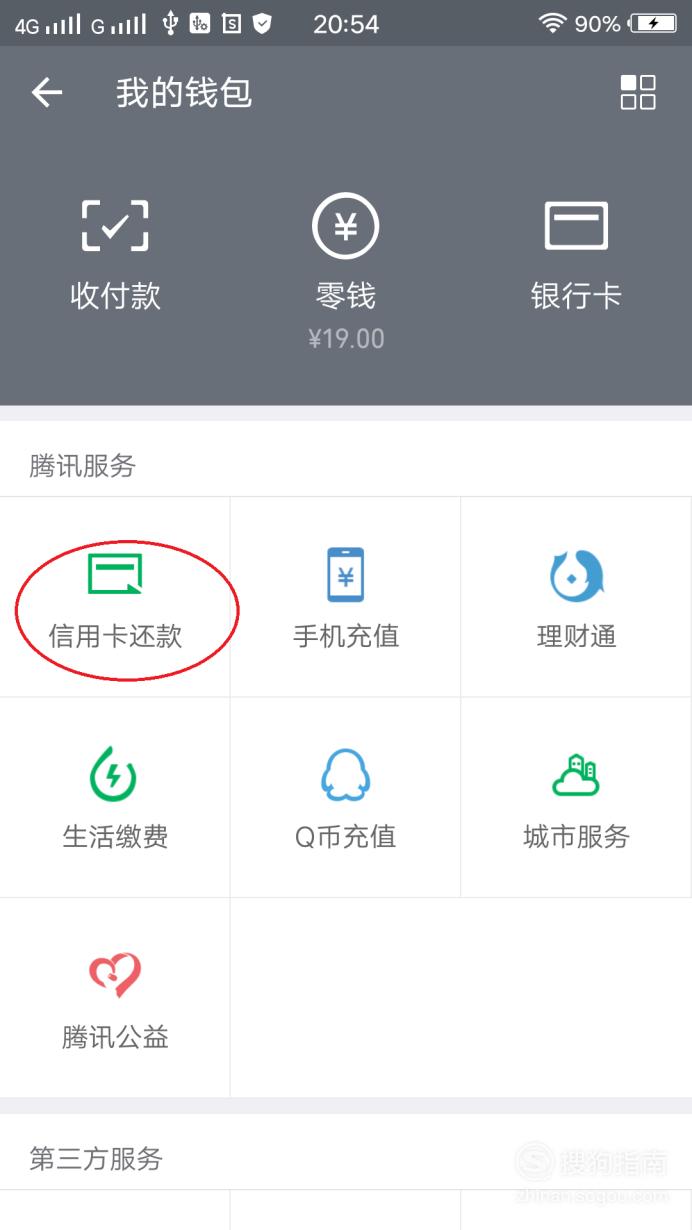
Task: Open Q币充值 recharge
Action: [x=346, y=798]
